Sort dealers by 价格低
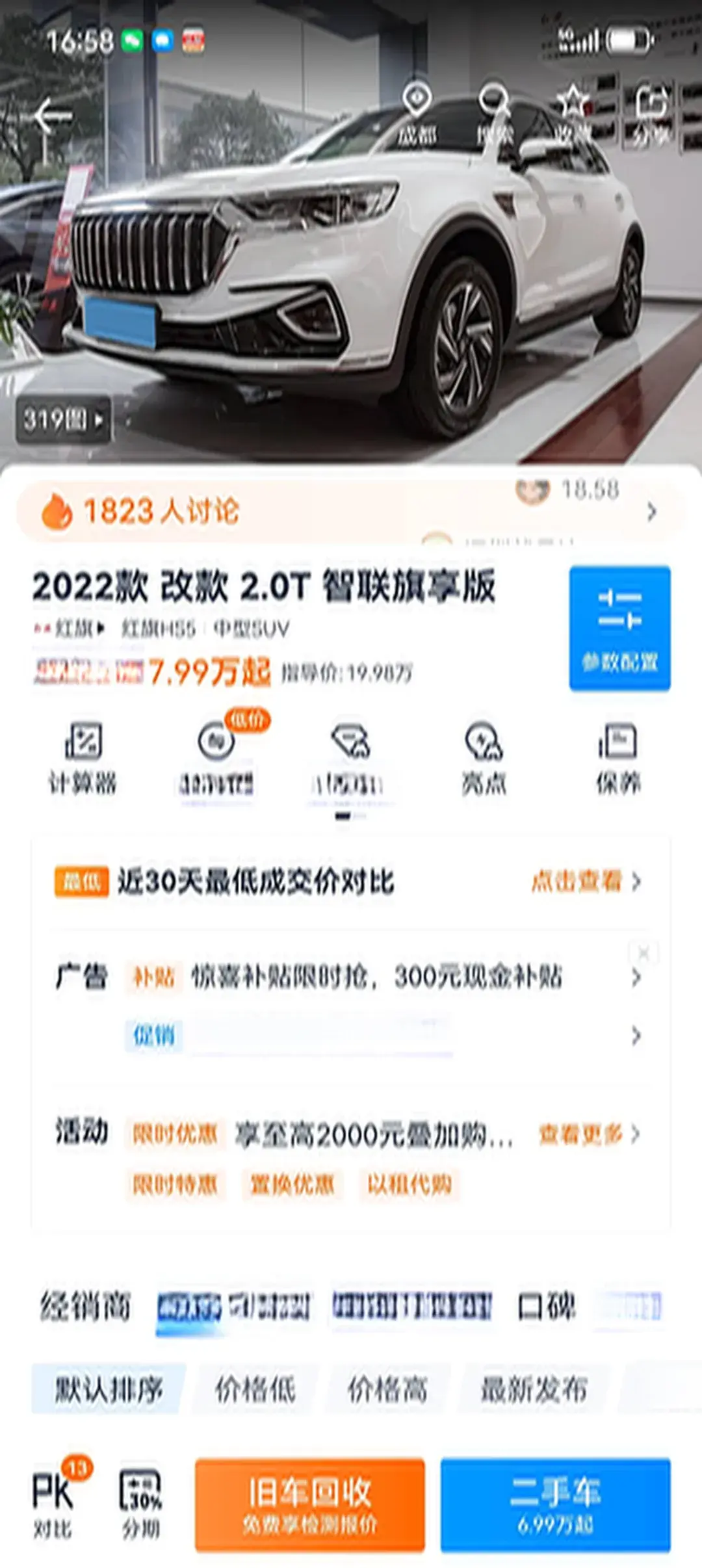The image size is (702, 1568). (x=255, y=1390)
